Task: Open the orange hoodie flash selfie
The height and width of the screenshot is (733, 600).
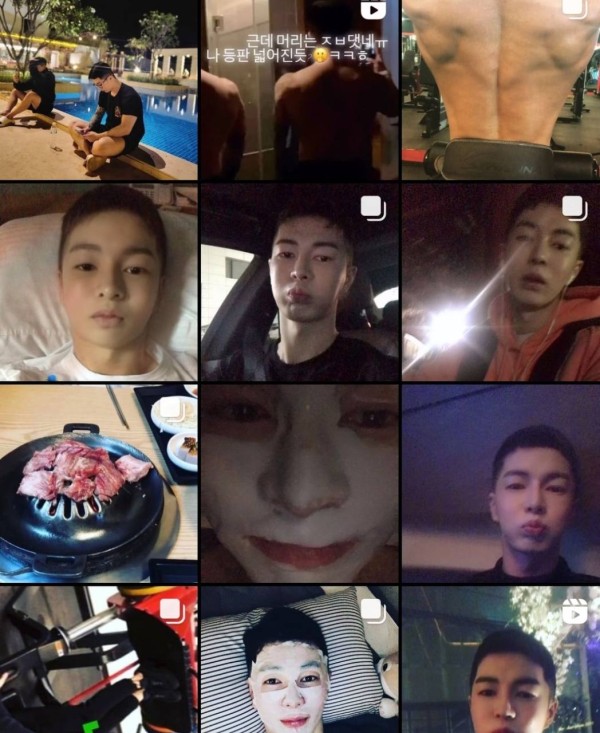Action: pyautogui.click(x=500, y=282)
